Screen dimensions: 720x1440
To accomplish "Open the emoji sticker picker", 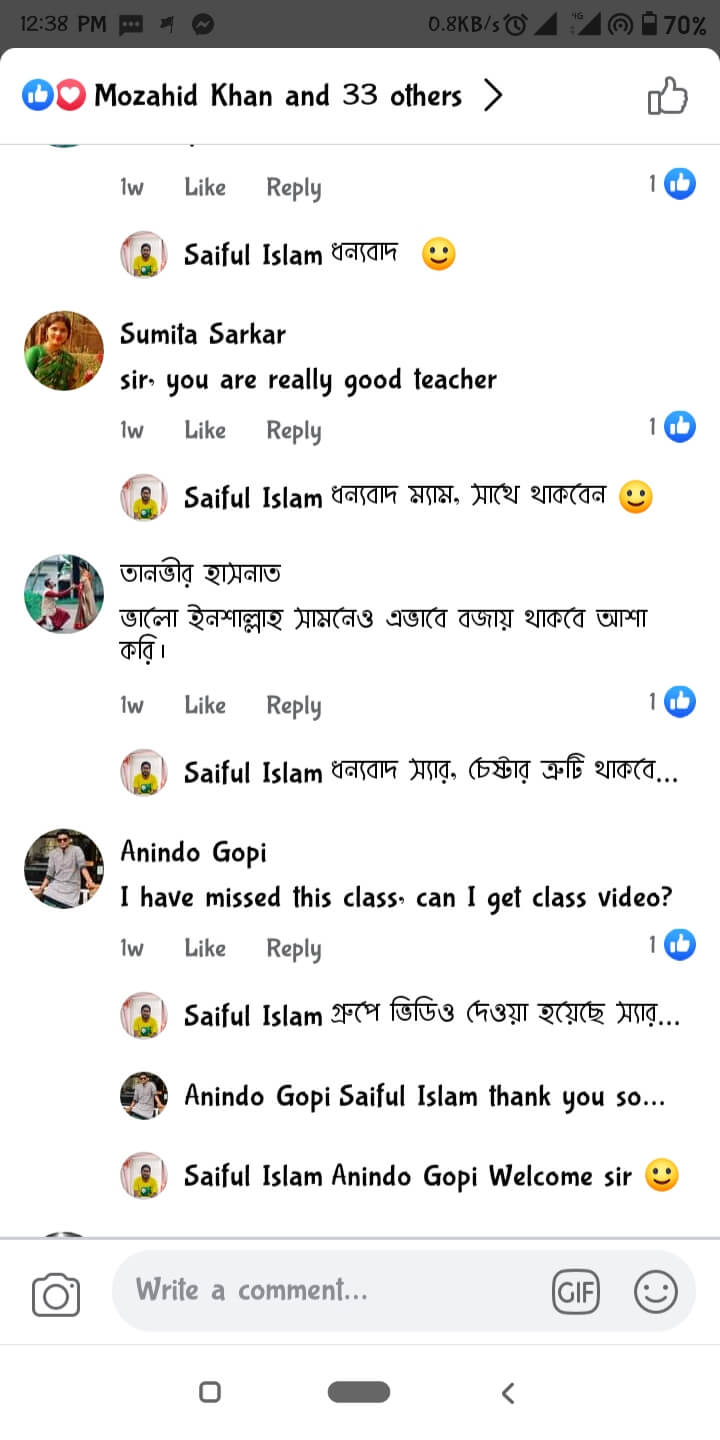I will (x=656, y=1292).
